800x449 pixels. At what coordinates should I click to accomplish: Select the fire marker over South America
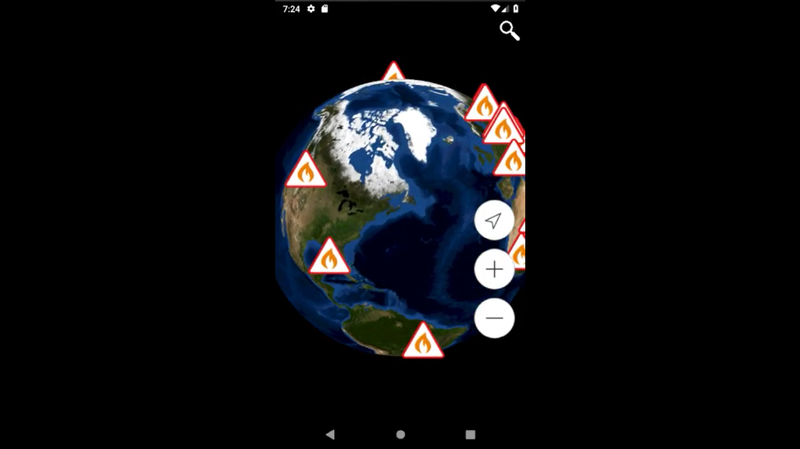click(x=423, y=342)
